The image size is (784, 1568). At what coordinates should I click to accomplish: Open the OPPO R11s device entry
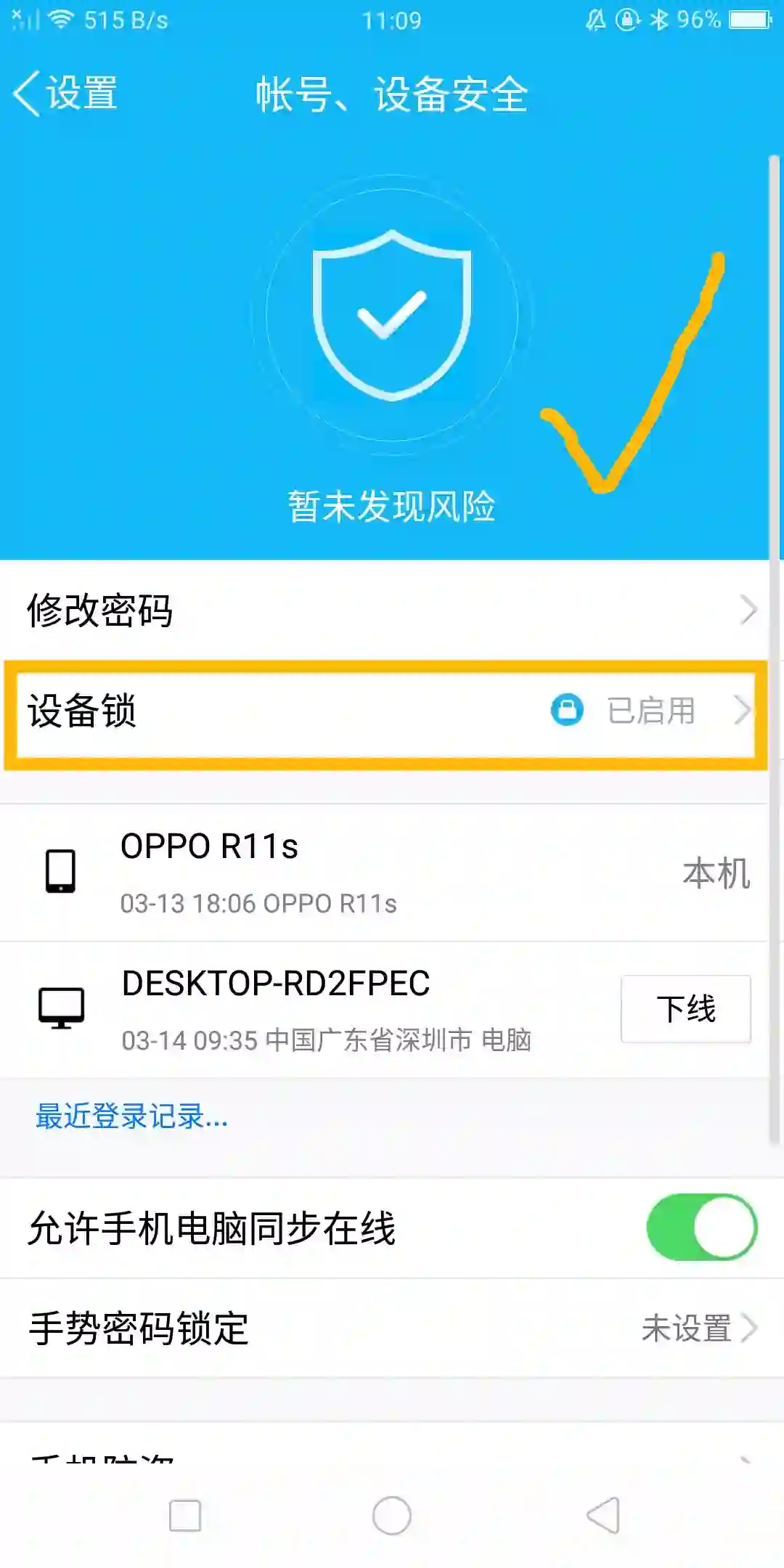pyautogui.click(x=385, y=873)
